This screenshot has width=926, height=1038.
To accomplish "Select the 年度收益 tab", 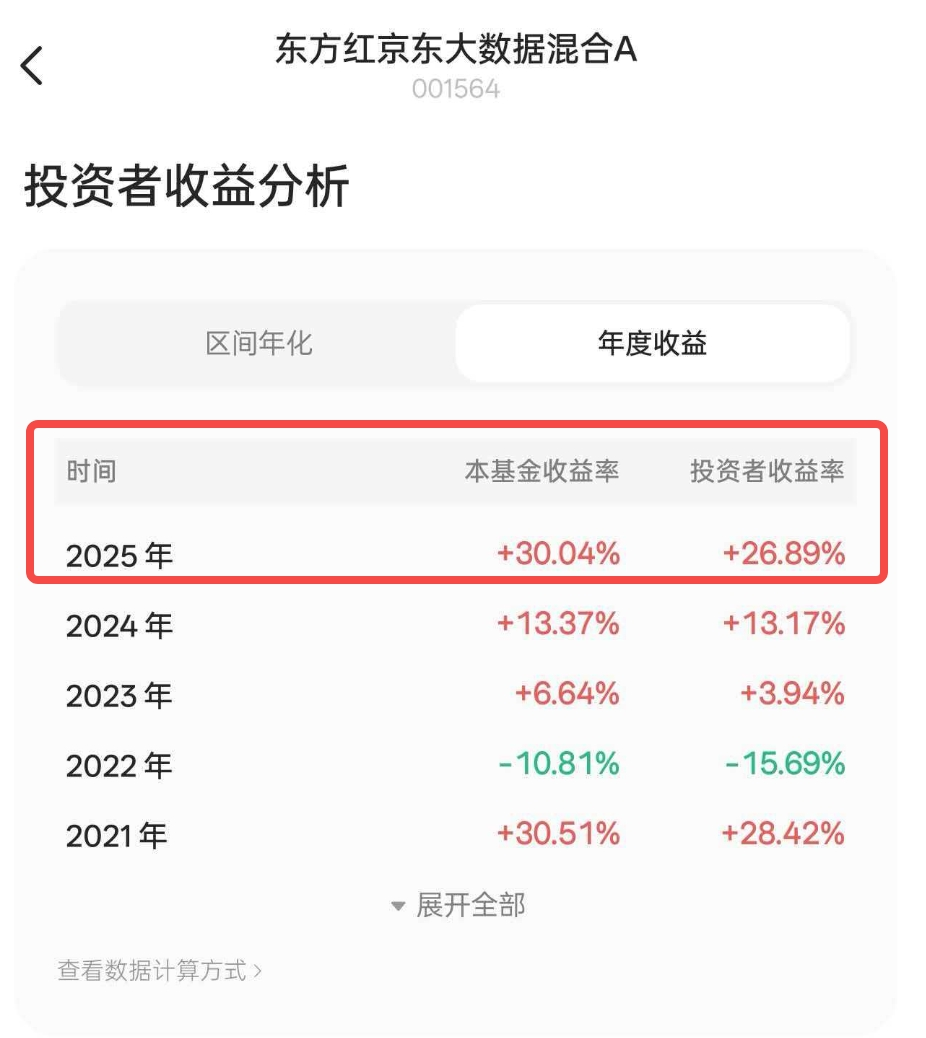I will point(652,344).
